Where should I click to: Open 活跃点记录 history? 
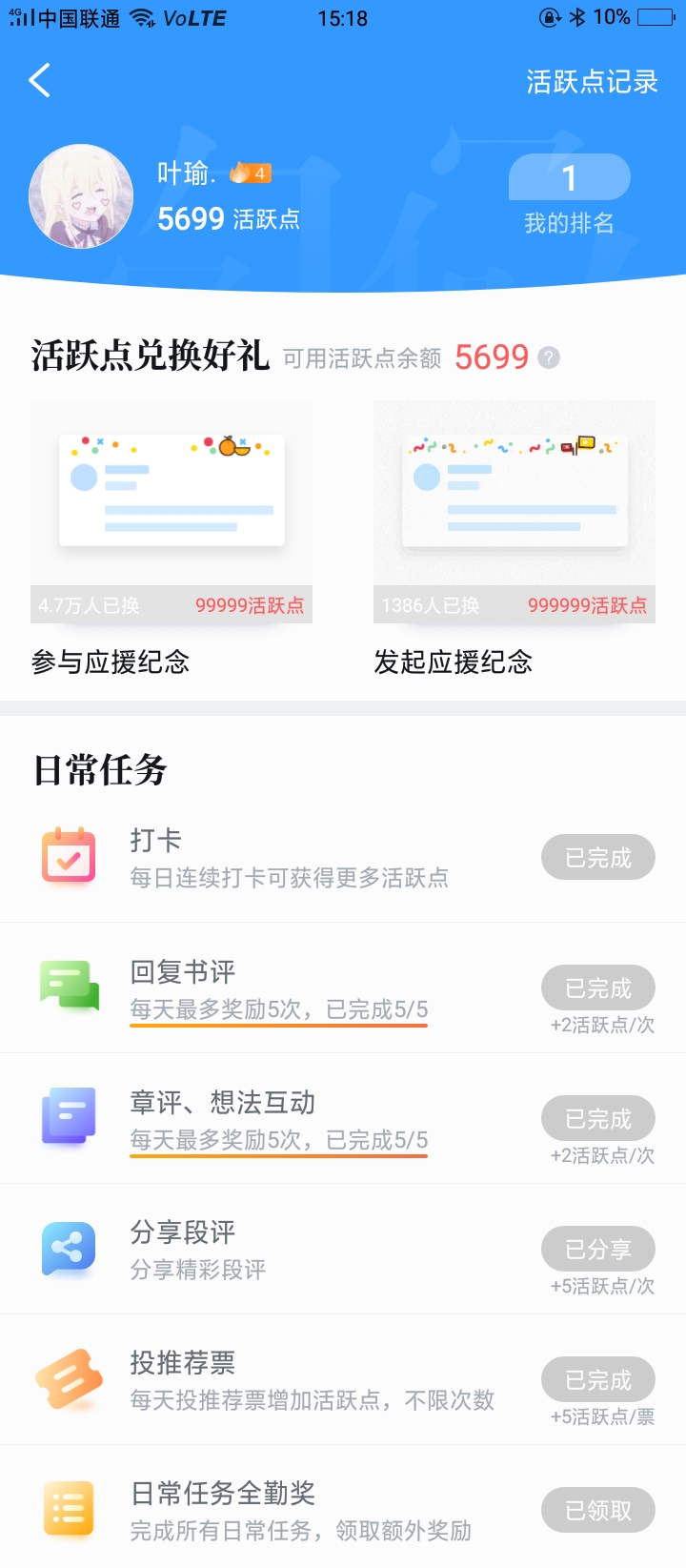(592, 82)
